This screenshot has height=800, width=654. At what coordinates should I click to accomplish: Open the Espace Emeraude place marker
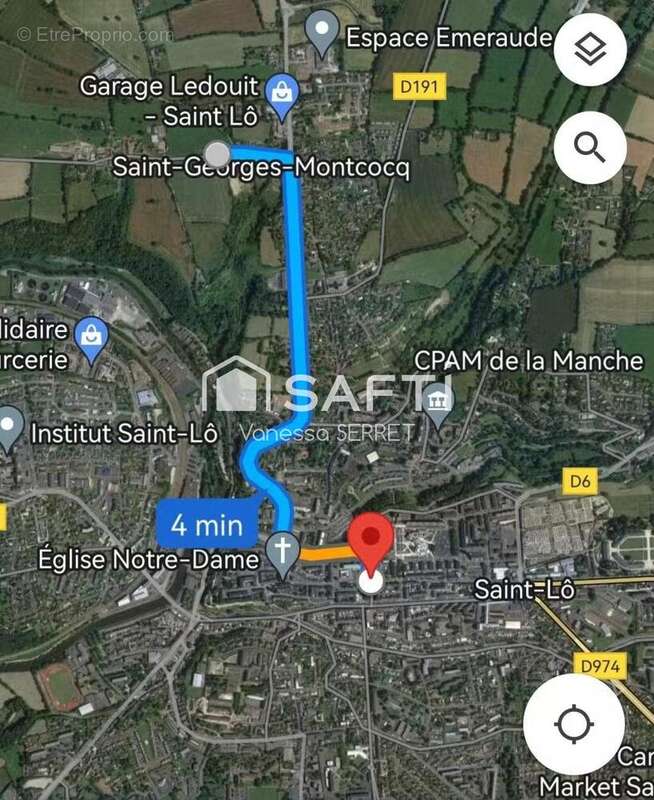[x=322, y=35]
